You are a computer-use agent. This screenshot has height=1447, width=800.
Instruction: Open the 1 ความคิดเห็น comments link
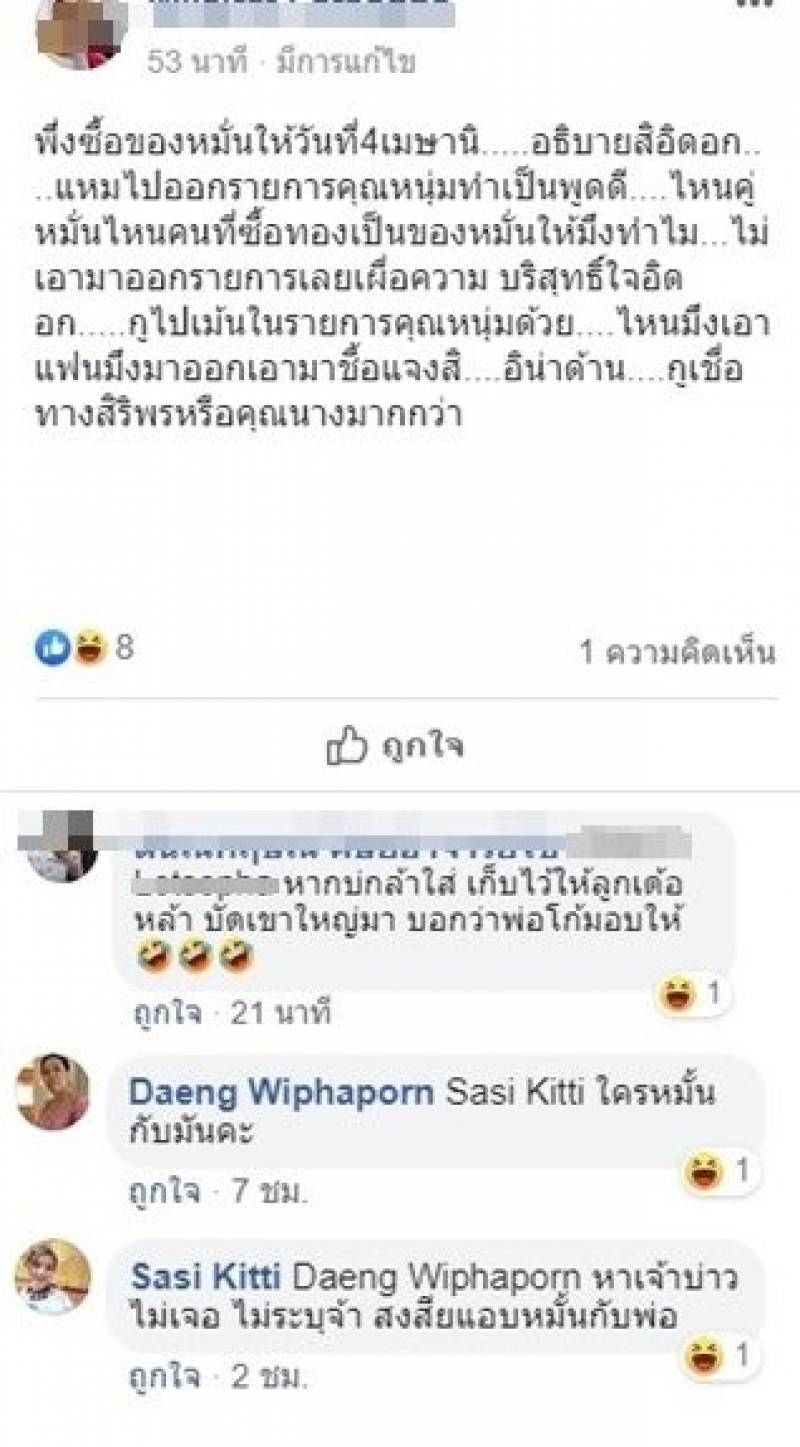pos(678,652)
